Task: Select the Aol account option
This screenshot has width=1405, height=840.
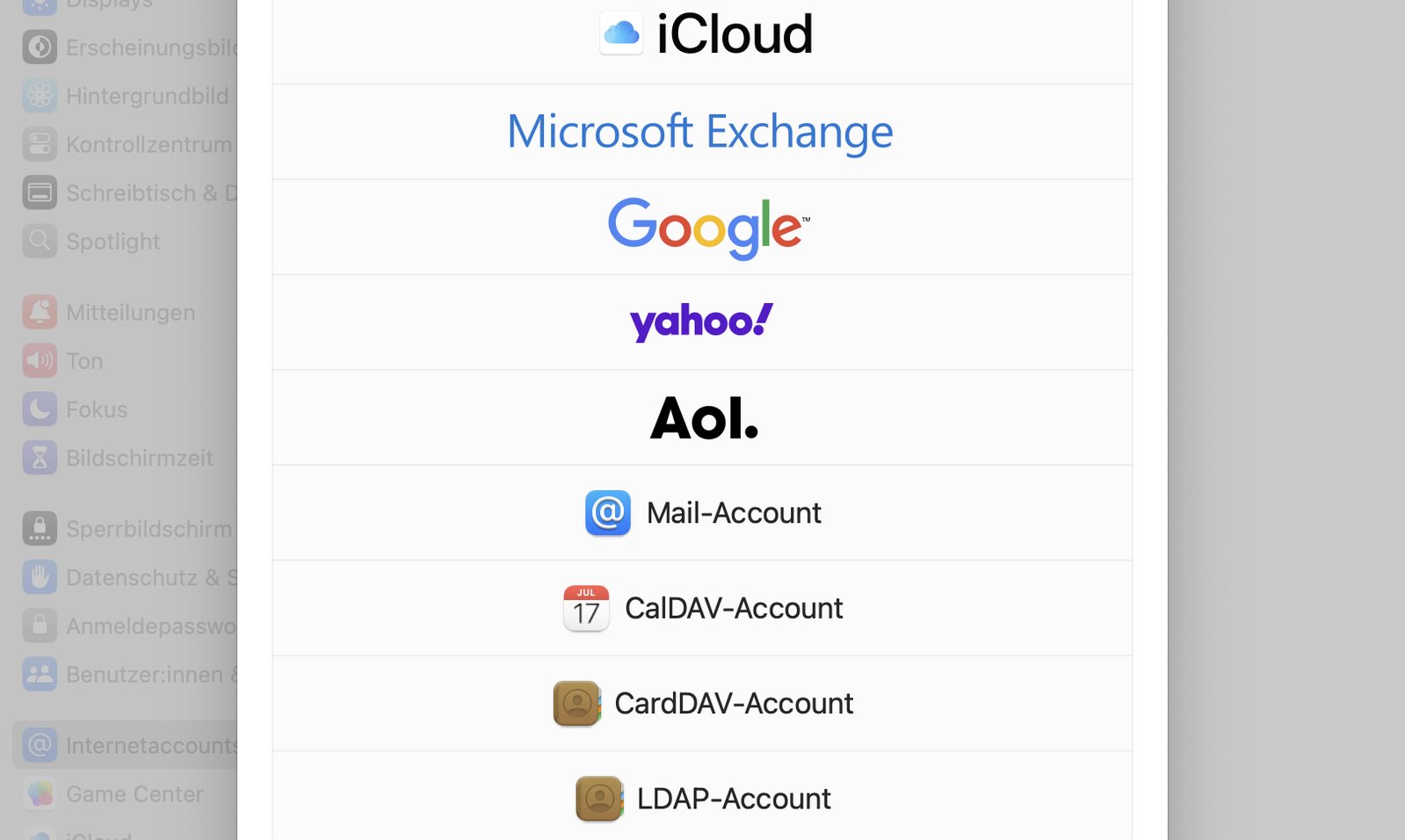Action: coord(703,417)
